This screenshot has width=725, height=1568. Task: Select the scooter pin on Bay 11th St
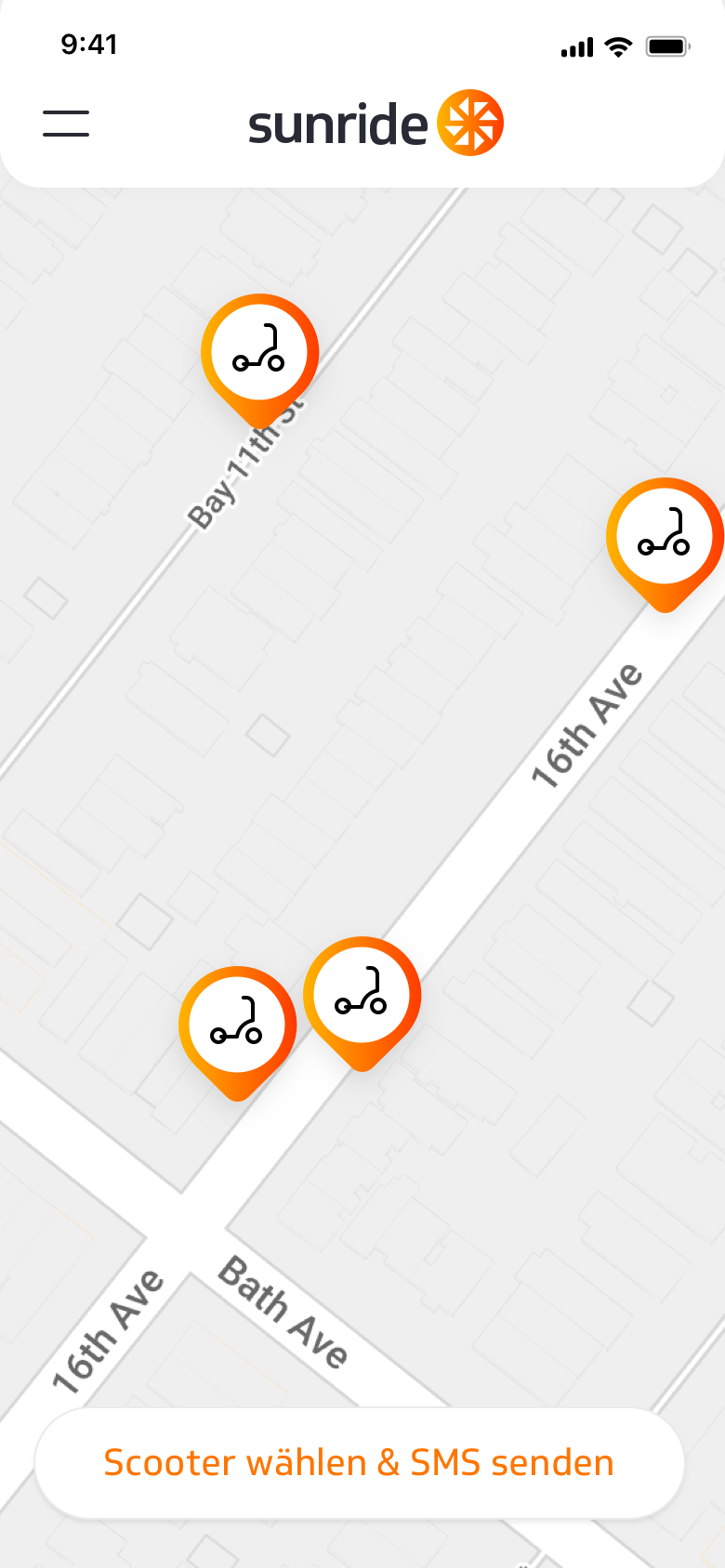pyautogui.click(x=259, y=355)
